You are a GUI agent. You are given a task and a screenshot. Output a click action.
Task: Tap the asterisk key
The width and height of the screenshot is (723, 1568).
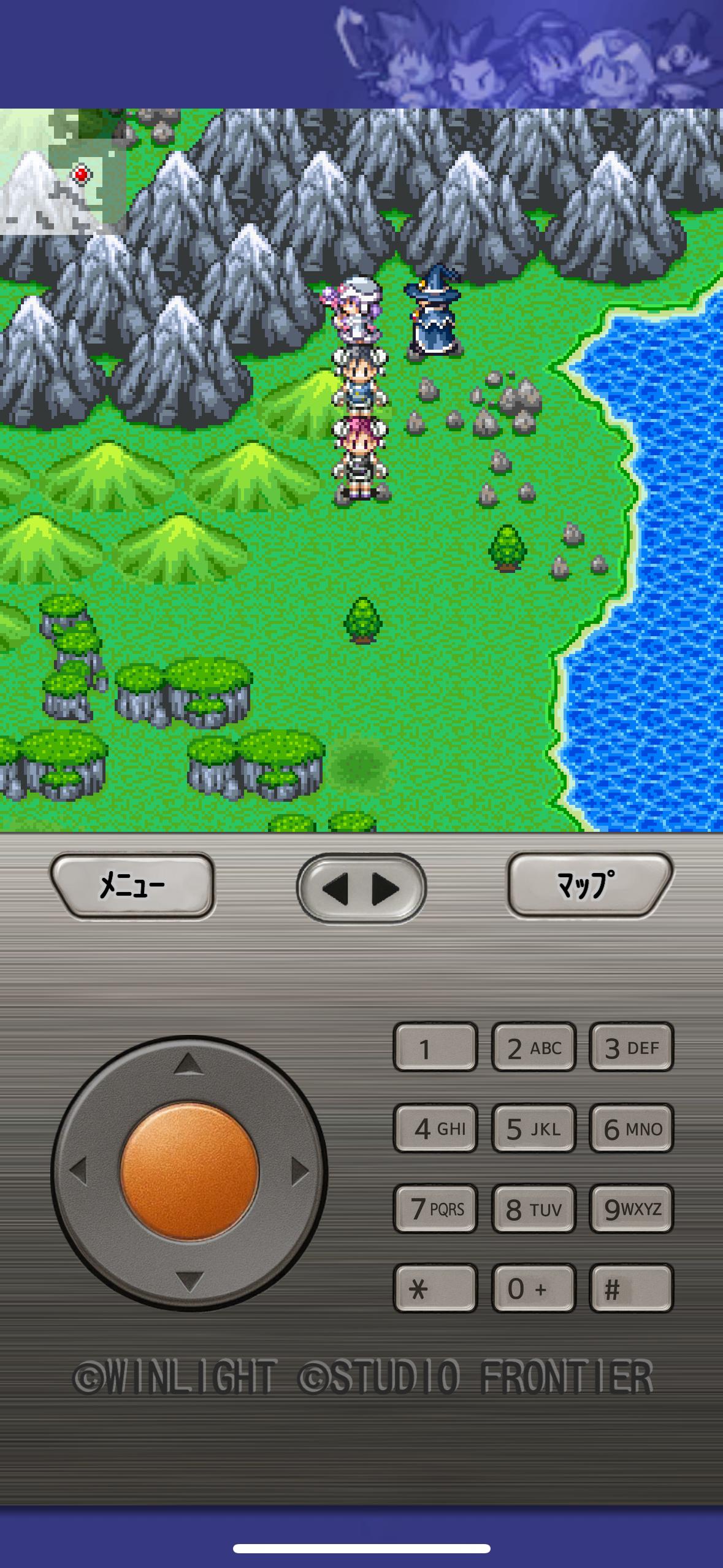[435, 1289]
